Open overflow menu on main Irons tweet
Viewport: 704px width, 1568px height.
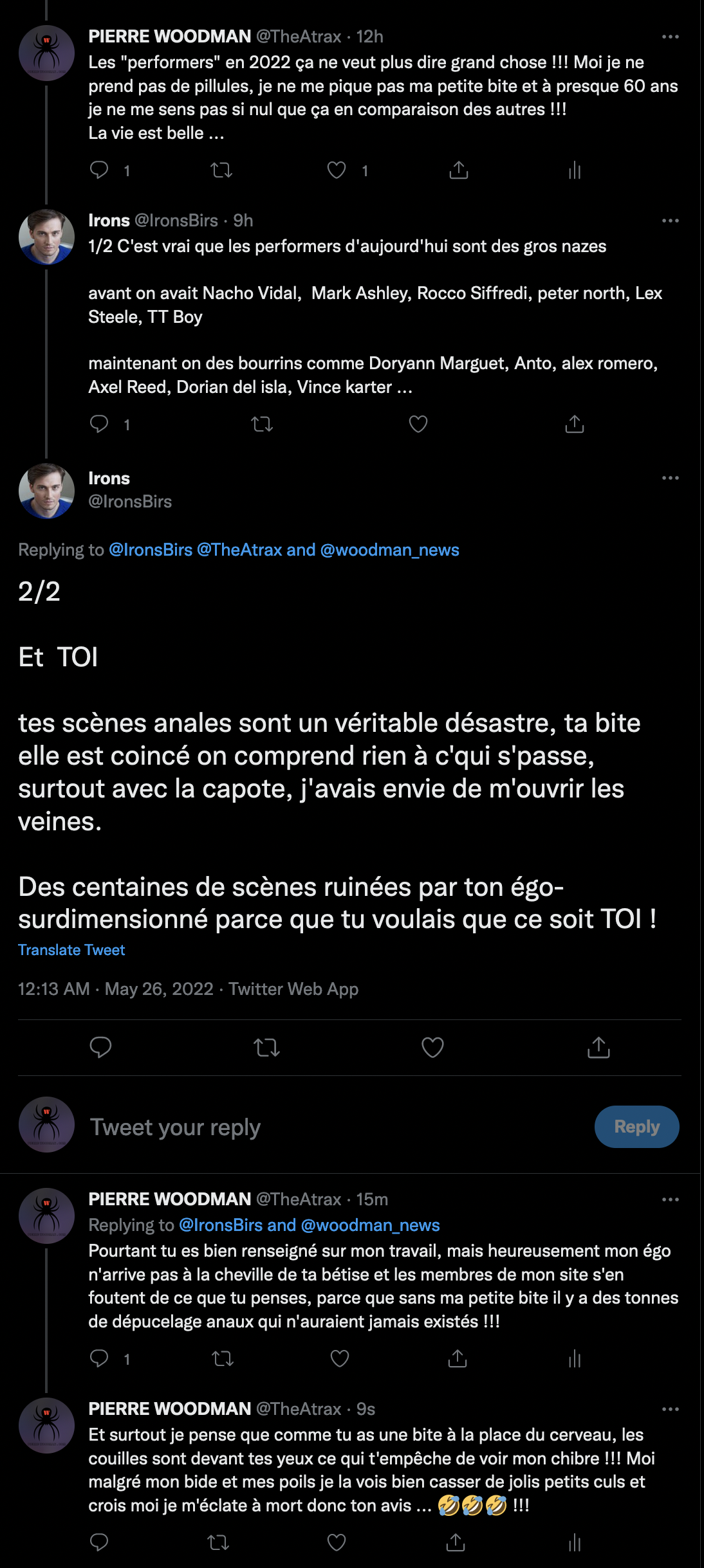tap(671, 478)
